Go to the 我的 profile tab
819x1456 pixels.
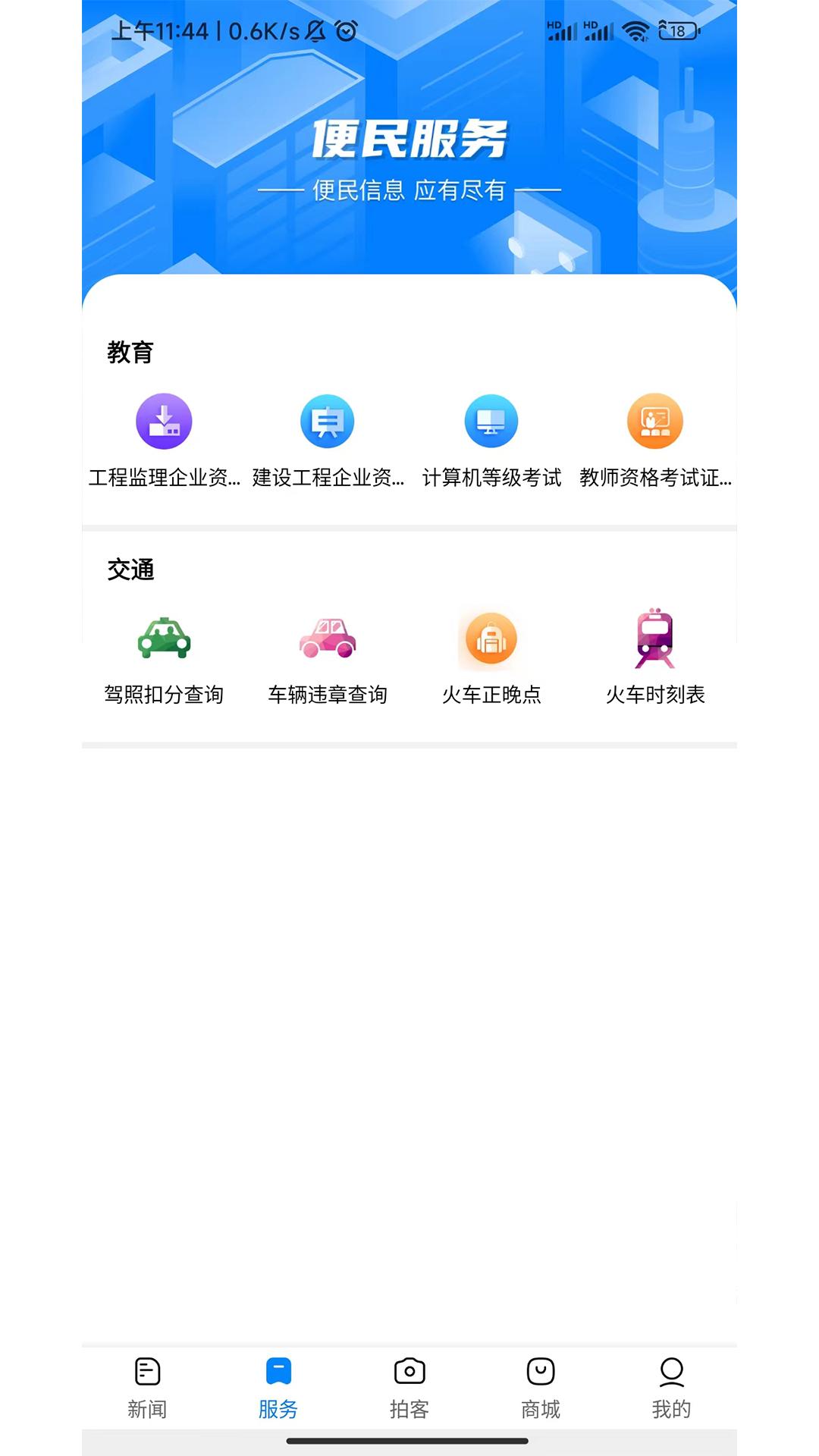[672, 1389]
